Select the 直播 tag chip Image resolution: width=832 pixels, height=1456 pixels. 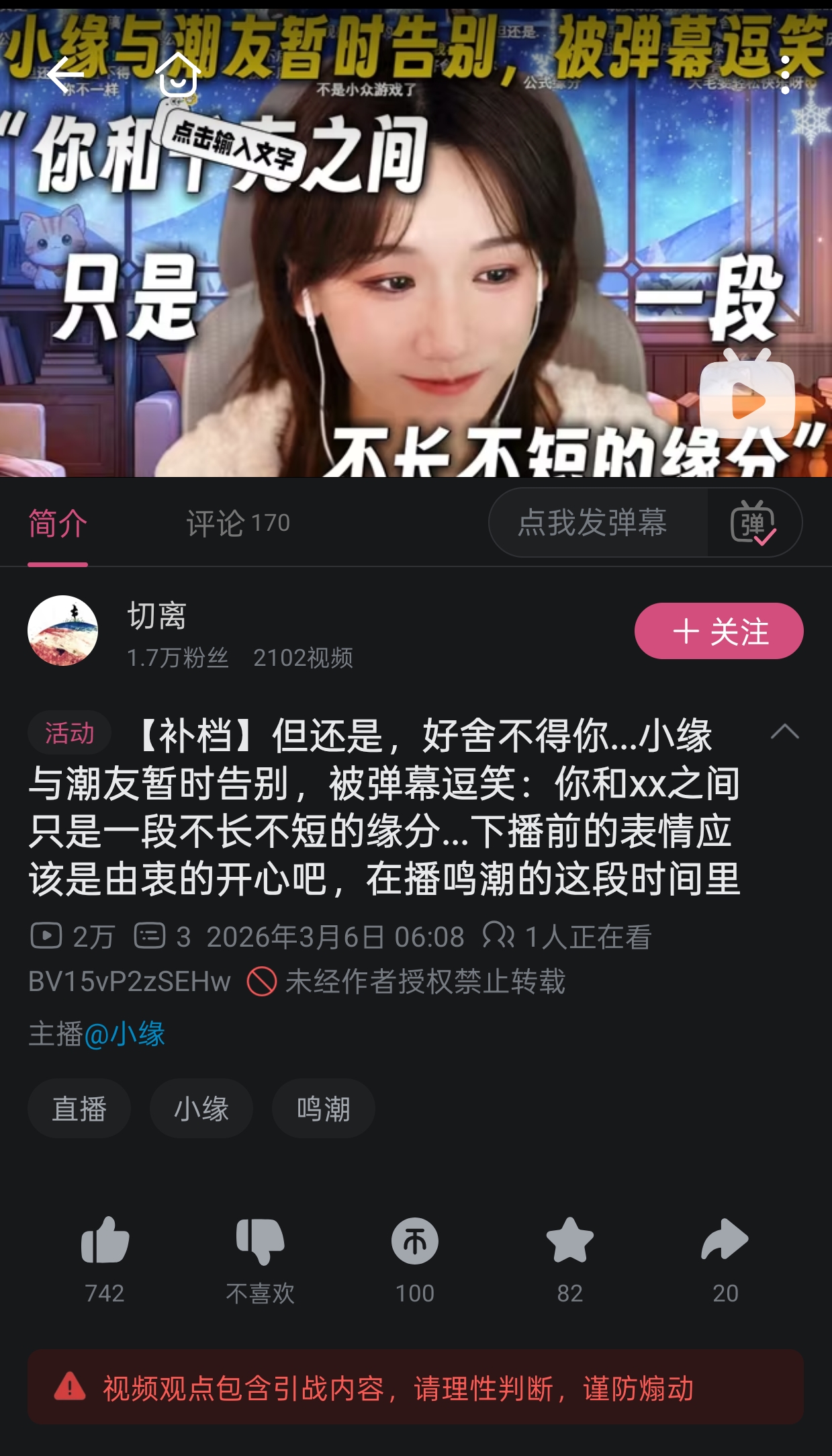pyautogui.click(x=79, y=1109)
